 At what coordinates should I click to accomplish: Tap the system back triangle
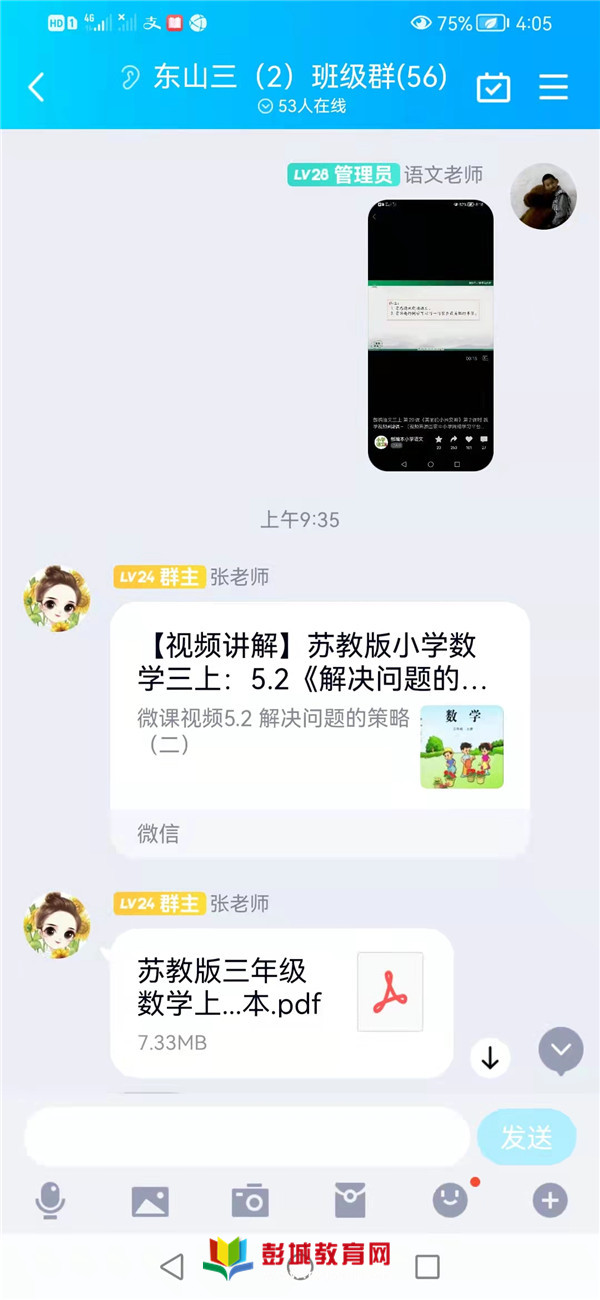[172, 1267]
